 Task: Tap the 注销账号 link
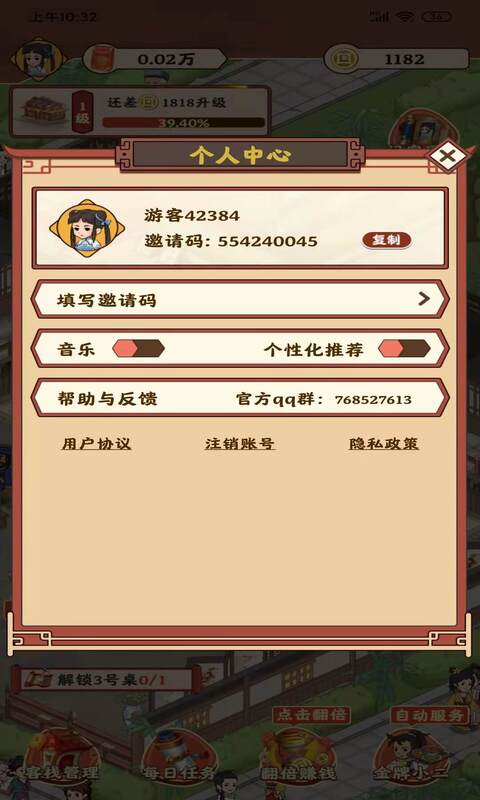[240, 444]
